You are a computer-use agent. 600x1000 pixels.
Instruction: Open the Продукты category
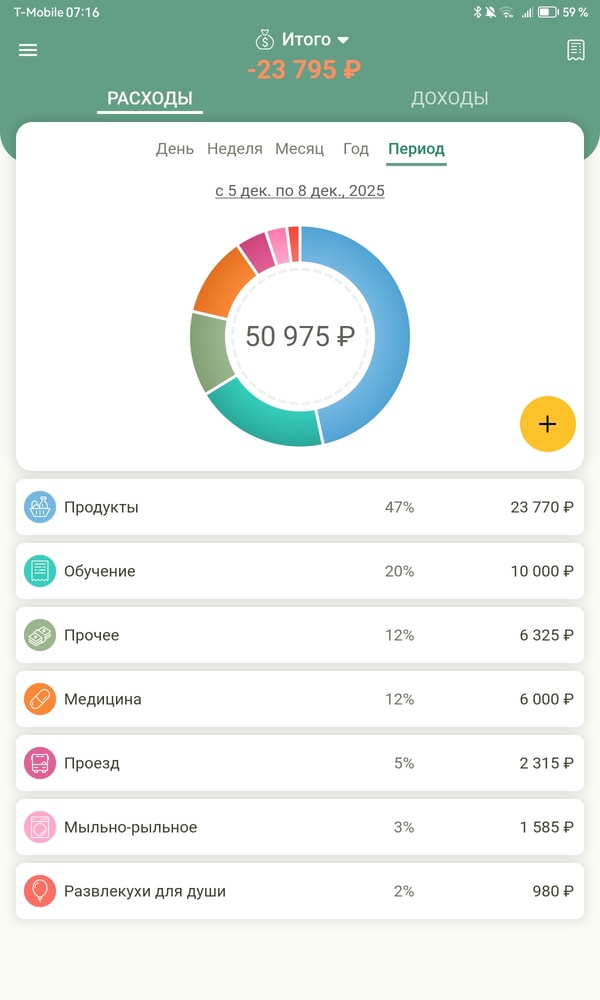(x=300, y=507)
